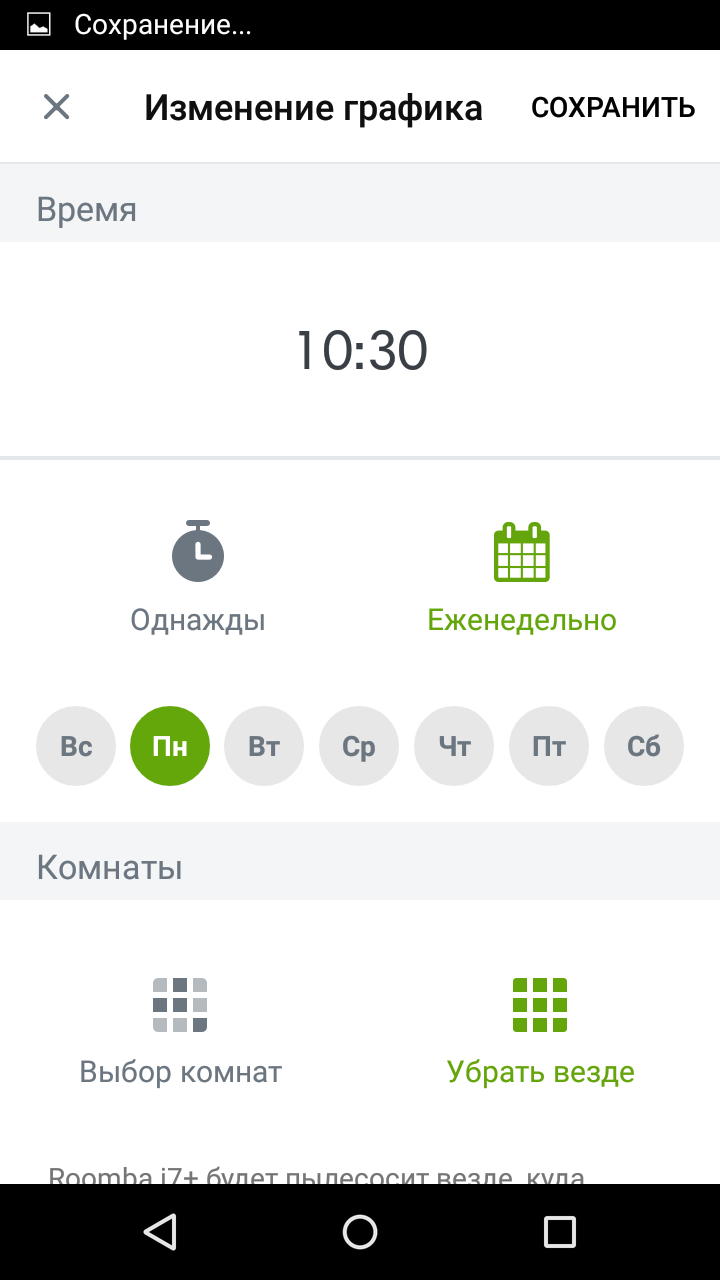Toggle the Пт day chip
720x1280 pixels.
[x=549, y=746]
